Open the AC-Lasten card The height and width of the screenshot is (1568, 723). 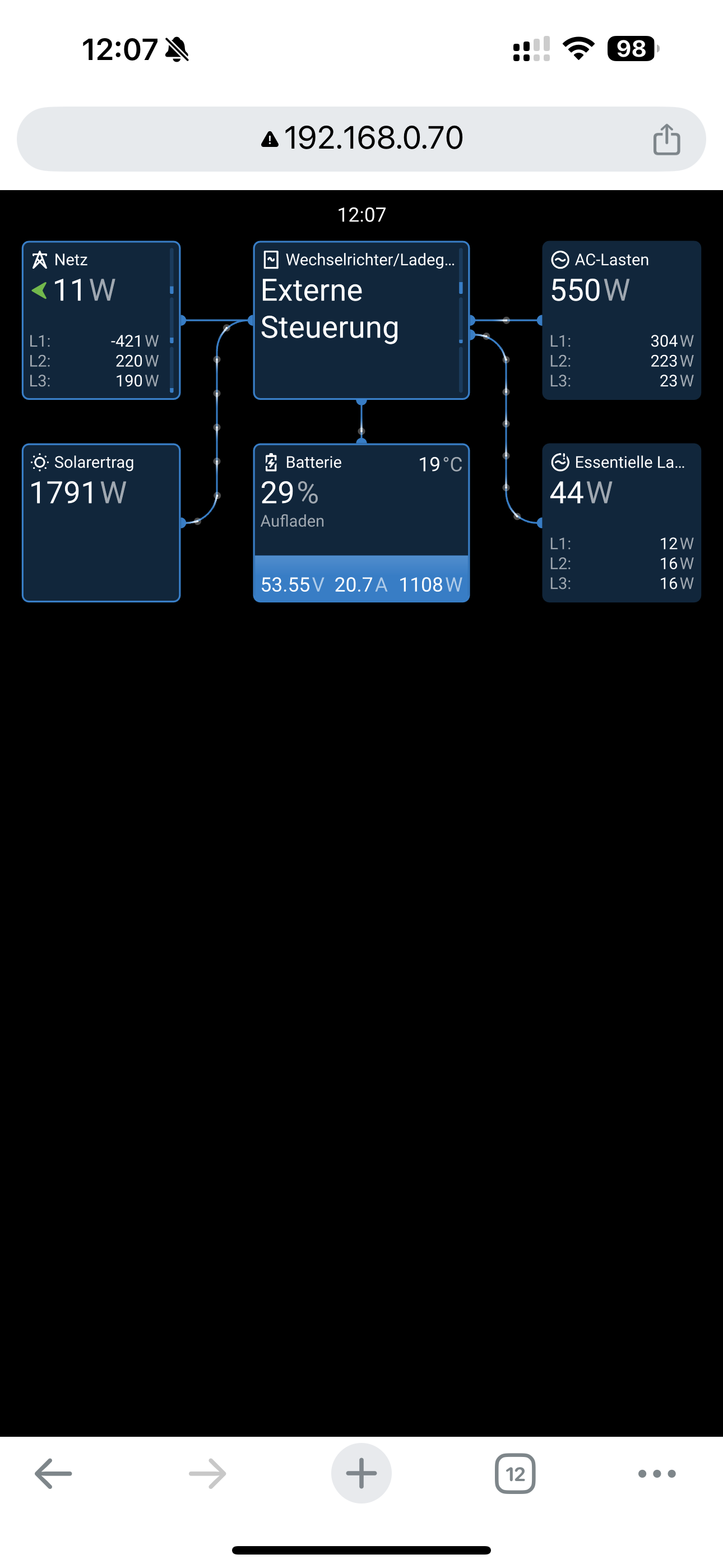click(x=622, y=320)
